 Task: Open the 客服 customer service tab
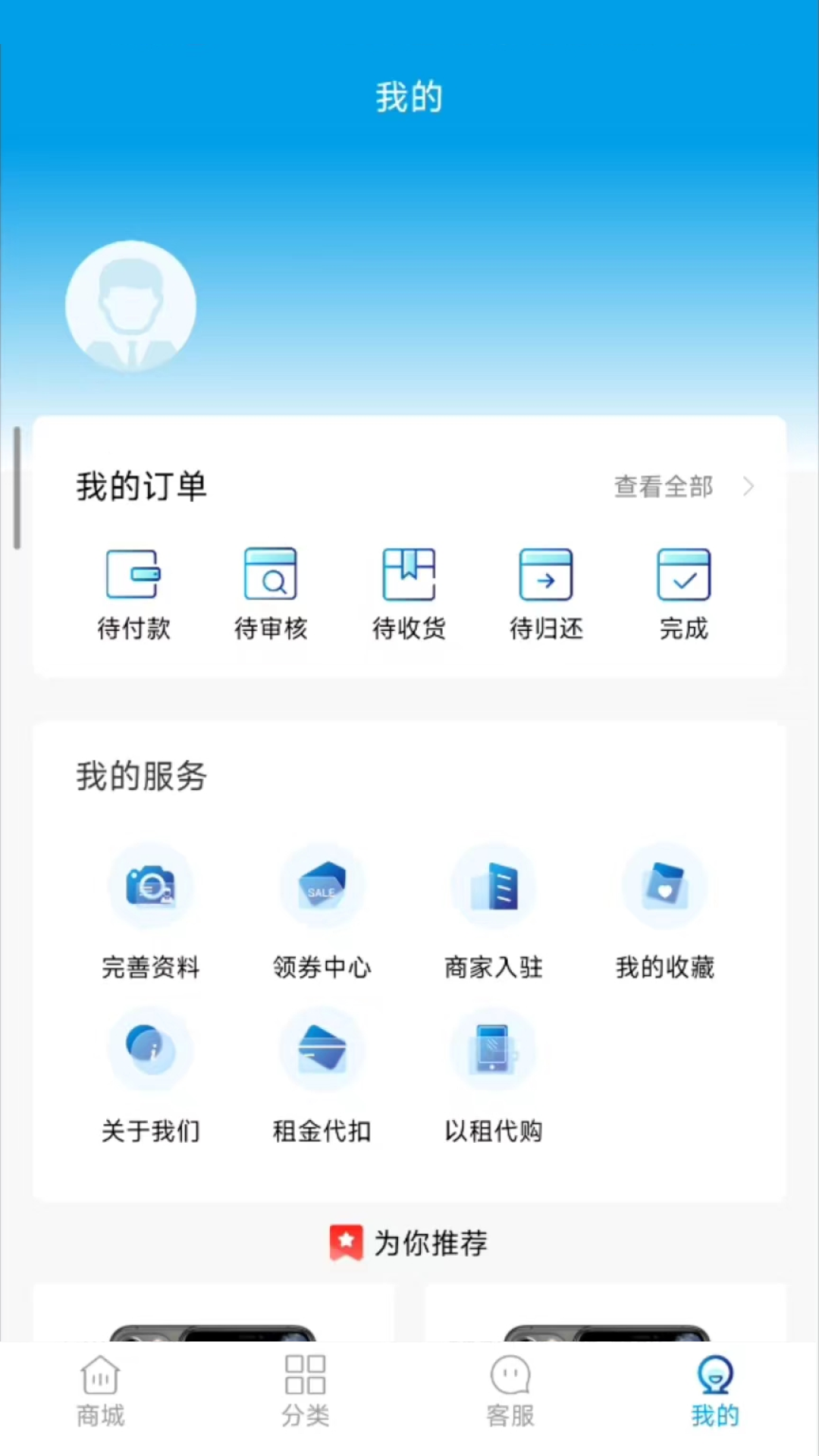[510, 1392]
